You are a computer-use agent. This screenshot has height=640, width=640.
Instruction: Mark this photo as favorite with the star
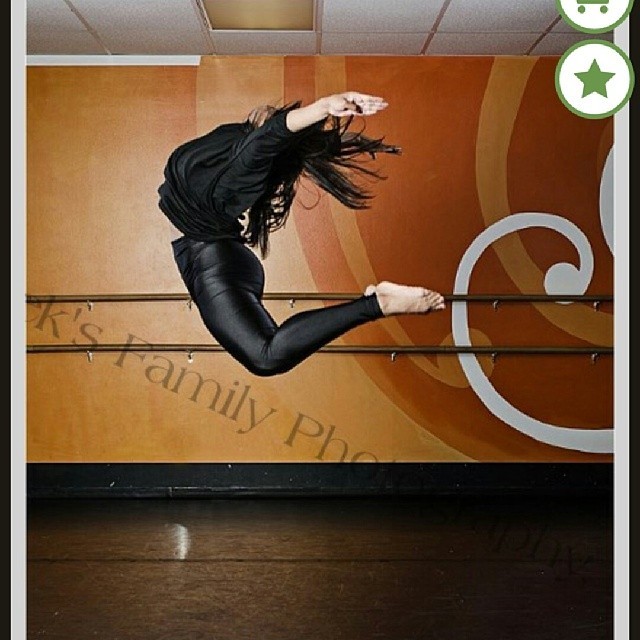(594, 79)
